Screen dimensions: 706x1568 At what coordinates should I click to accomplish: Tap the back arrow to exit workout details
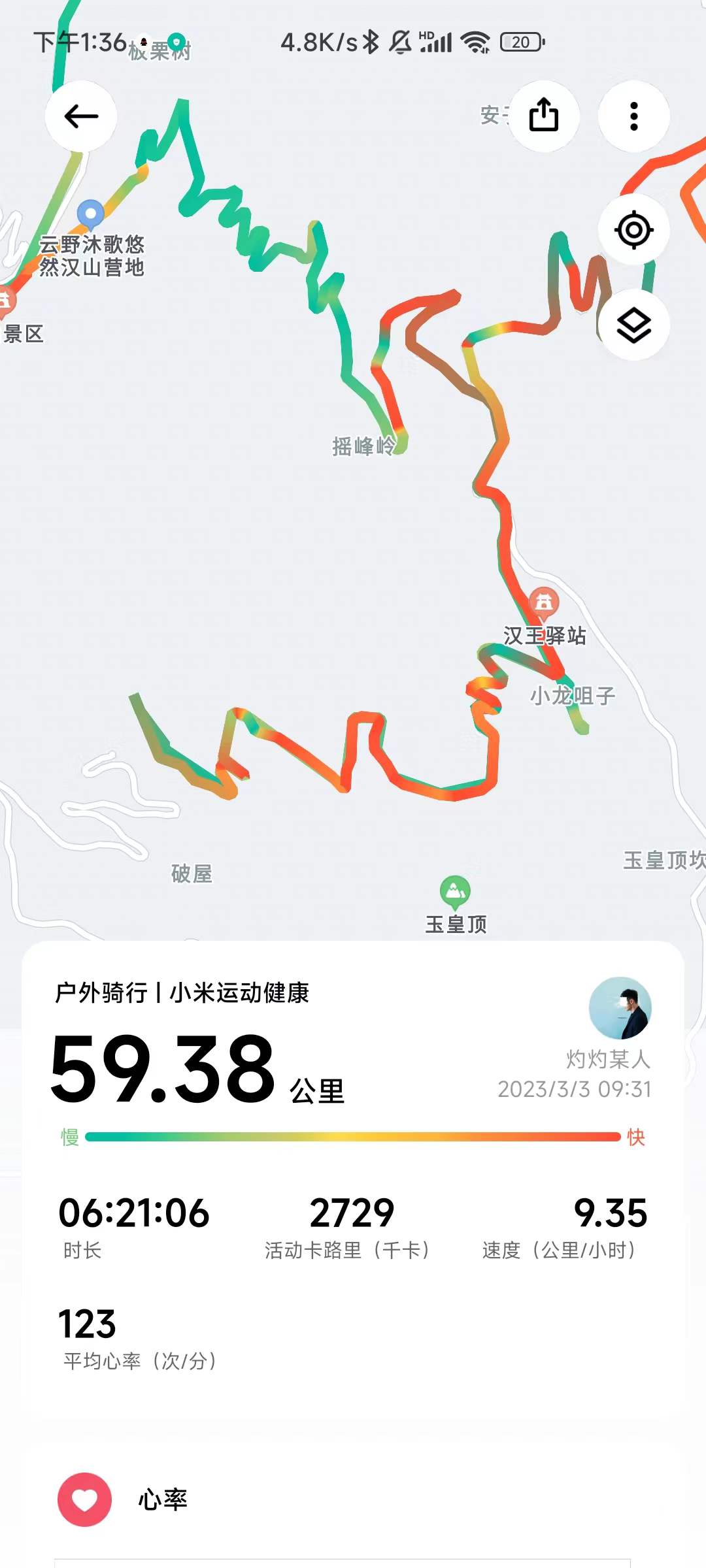[x=80, y=116]
